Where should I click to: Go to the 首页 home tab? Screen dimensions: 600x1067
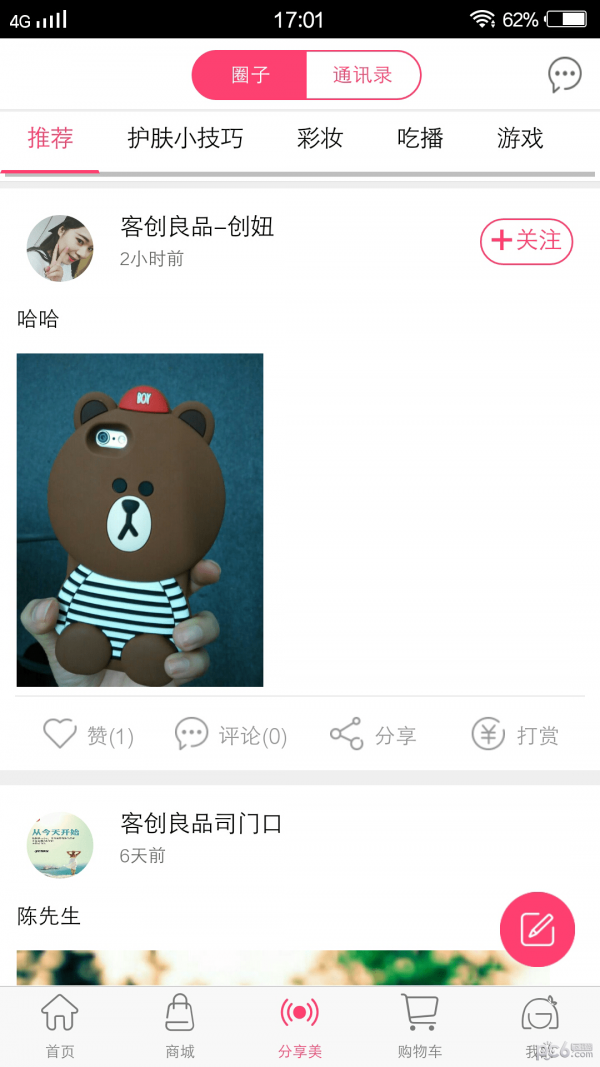pyautogui.click(x=60, y=1026)
